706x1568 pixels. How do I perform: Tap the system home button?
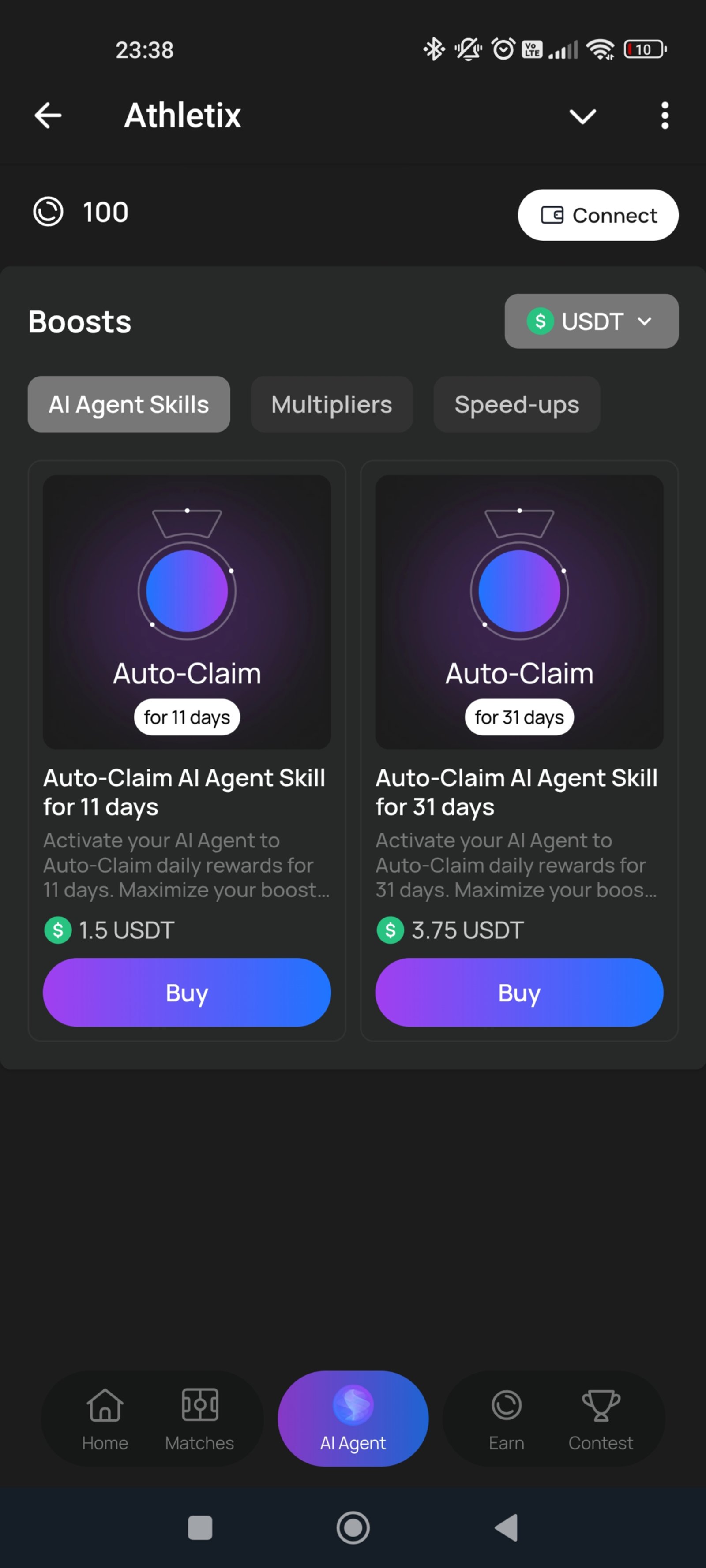tap(353, 1528)
